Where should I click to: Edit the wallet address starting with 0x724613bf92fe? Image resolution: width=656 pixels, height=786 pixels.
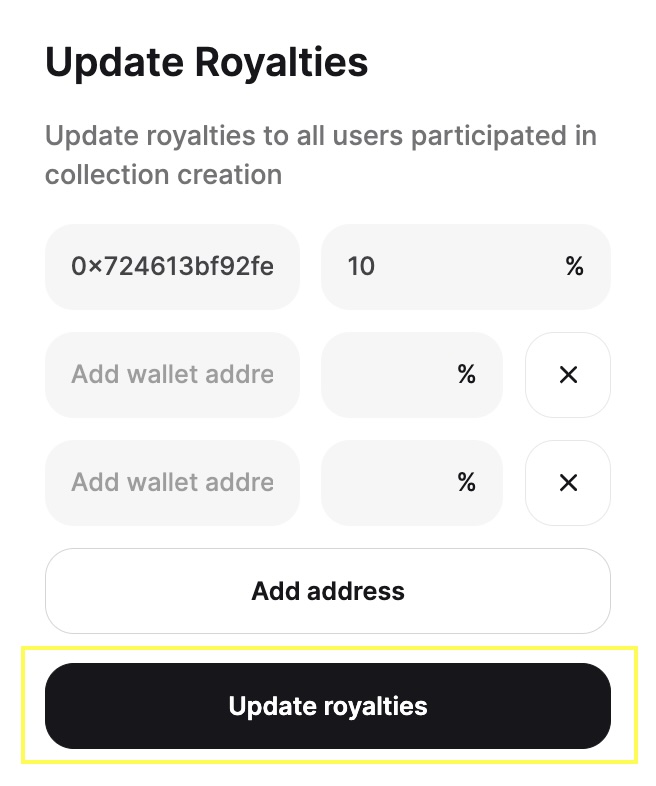coord(172,267)
